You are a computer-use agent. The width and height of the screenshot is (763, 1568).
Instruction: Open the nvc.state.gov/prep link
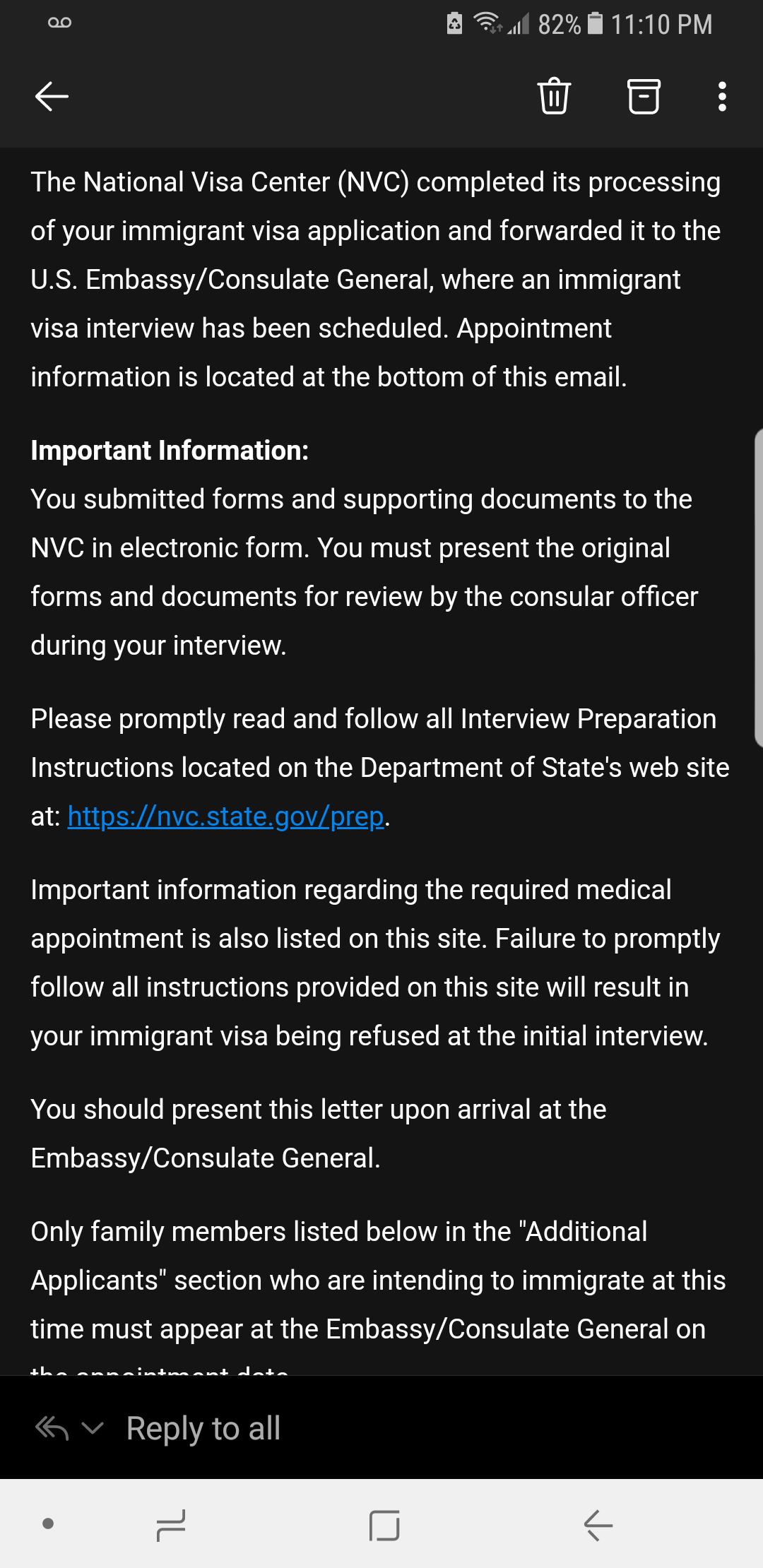[x=225, y=816]
